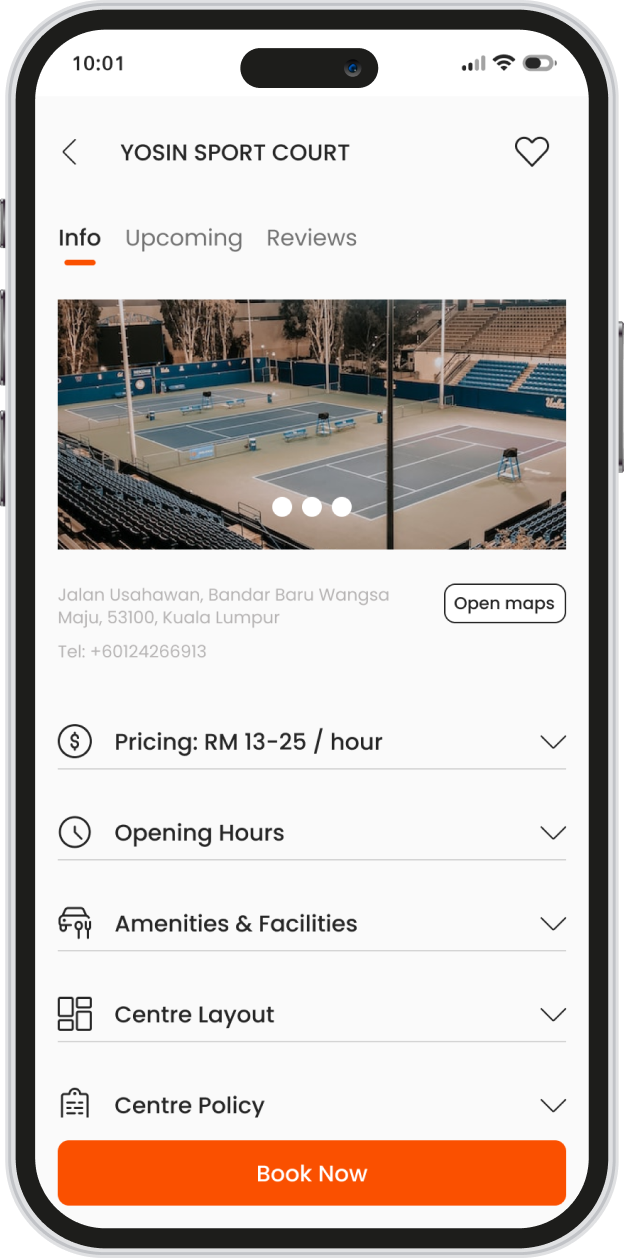Go back using the arrow icon
This screenshot has height=1258, width=624.
point(69,152)
